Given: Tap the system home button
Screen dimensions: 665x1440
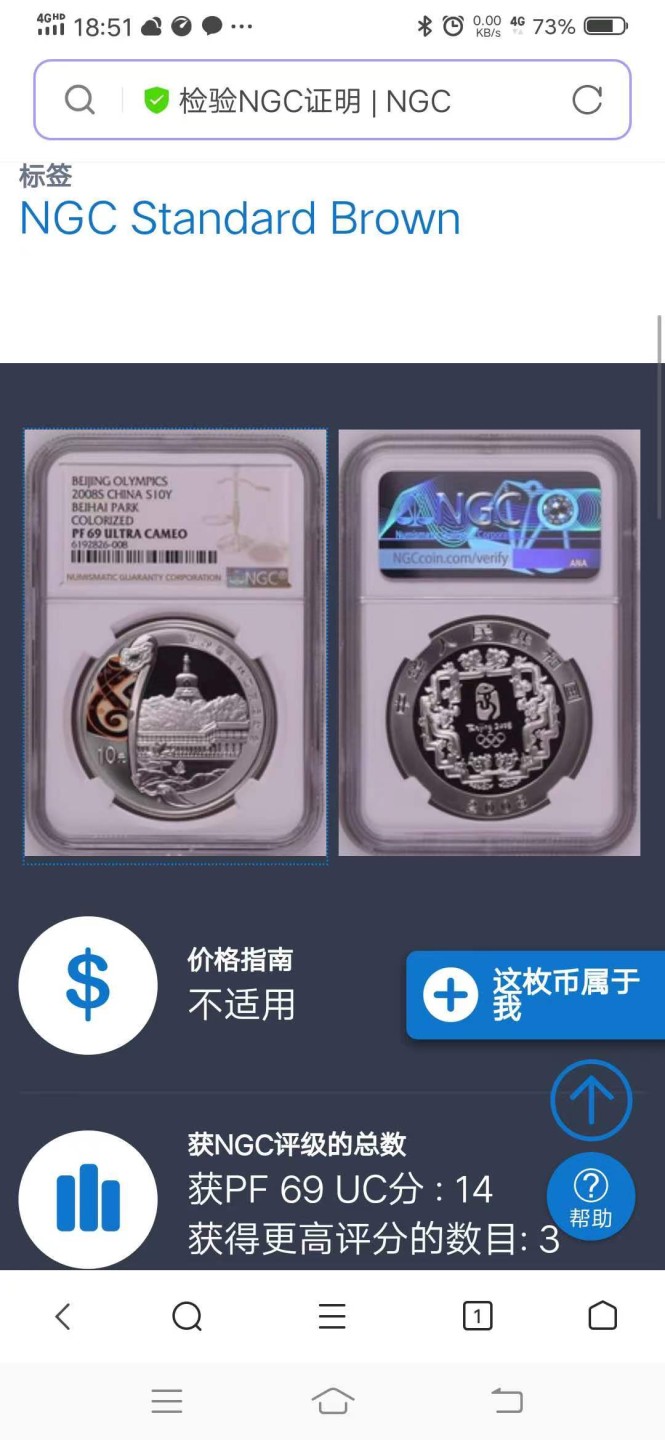Looking at the screenshot, I should click(x=332, y=1401).
